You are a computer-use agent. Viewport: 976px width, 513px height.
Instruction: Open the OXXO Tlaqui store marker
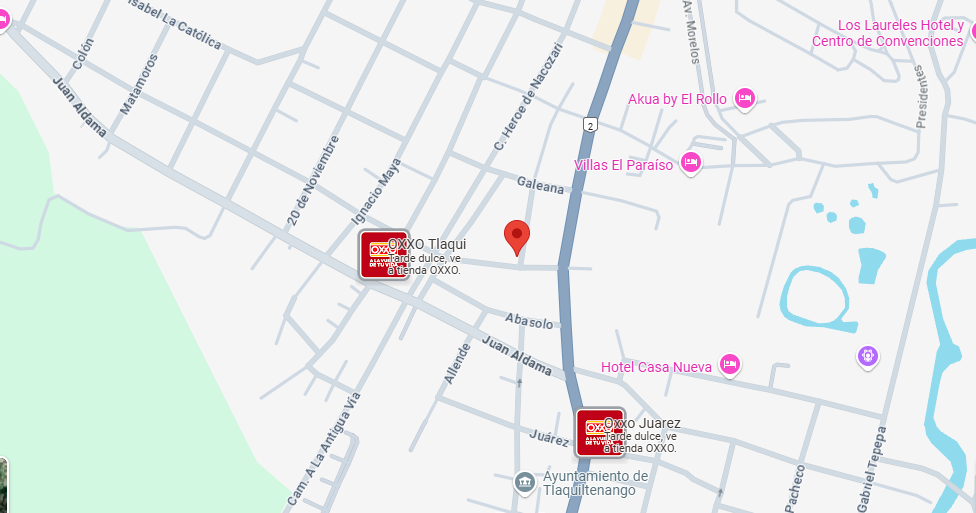click(x=384, y=255)
